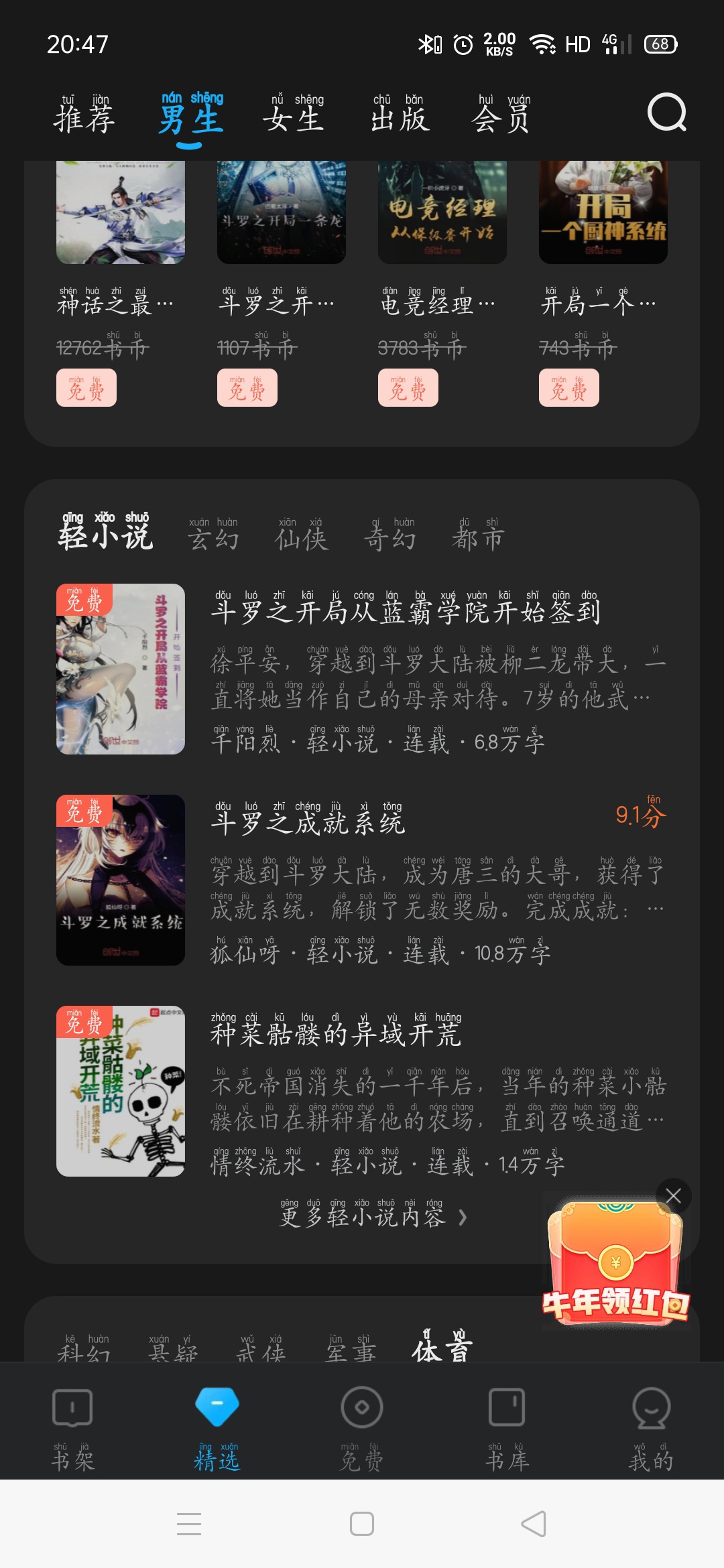Choose the 奇幻 genre tab
Viewport: 724px width, 1568px height.
pyautogui.click(x=389, y=535)
